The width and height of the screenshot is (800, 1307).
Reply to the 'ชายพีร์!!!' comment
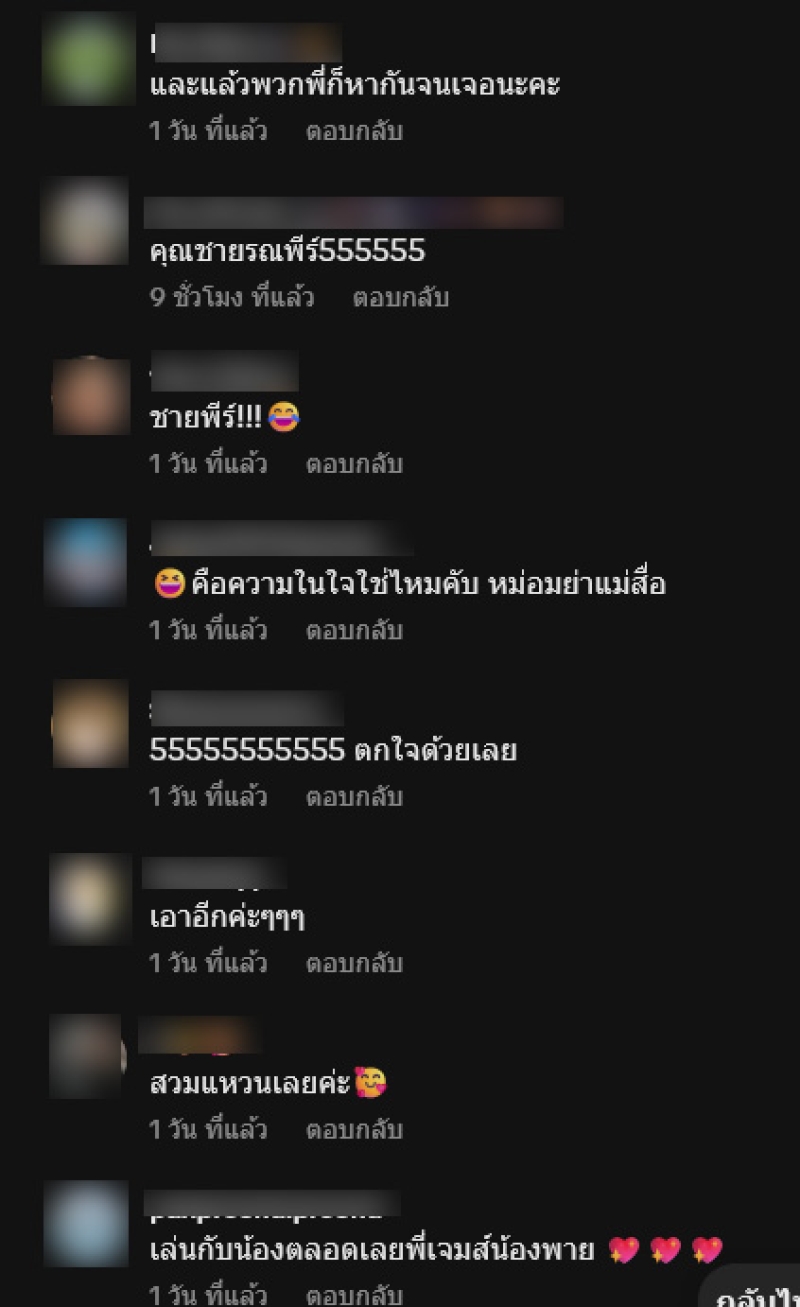353,464
